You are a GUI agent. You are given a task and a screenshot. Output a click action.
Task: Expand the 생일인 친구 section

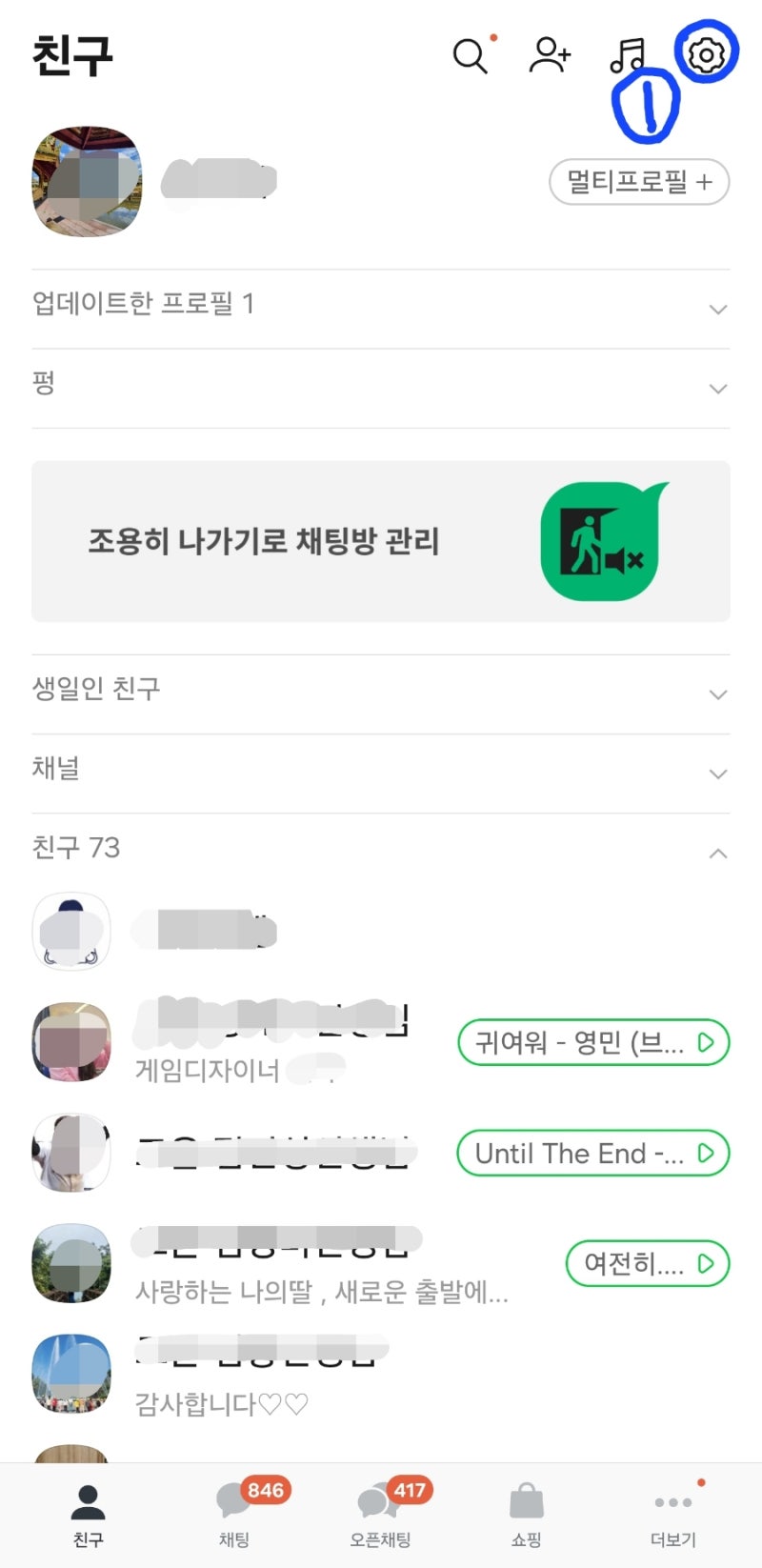pos(381,694)
